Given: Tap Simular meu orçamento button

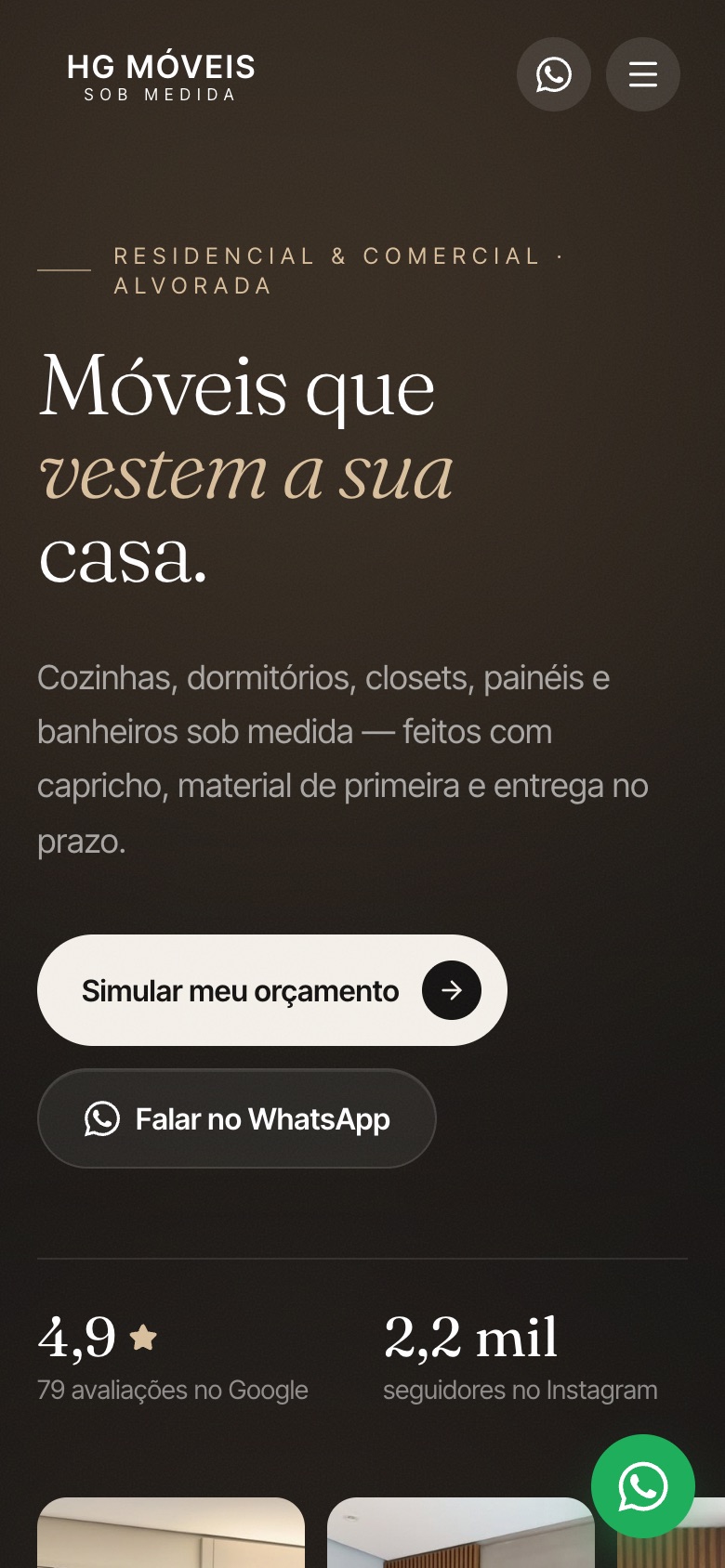Looking at the screenshot, I should (x=272, y=990).
